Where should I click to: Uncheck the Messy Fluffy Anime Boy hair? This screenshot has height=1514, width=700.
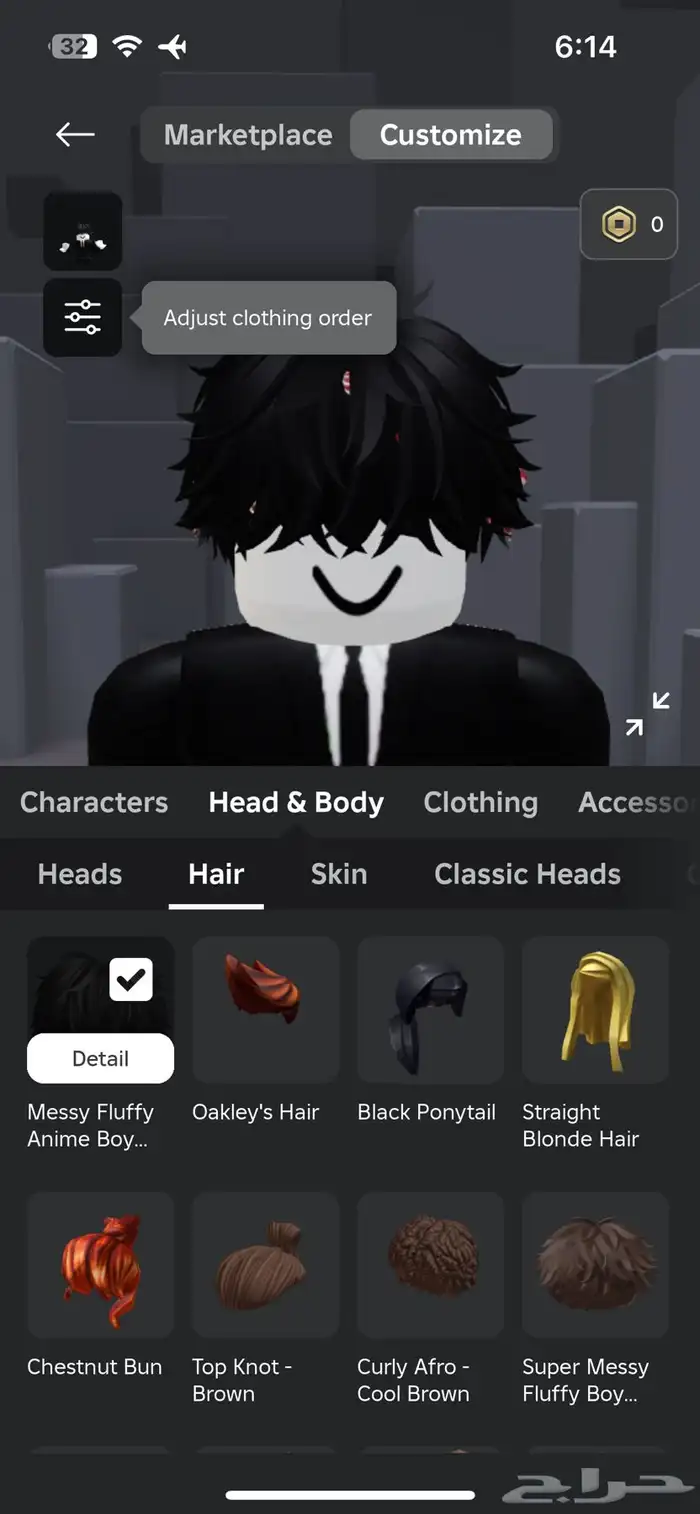tap(131, 979)
